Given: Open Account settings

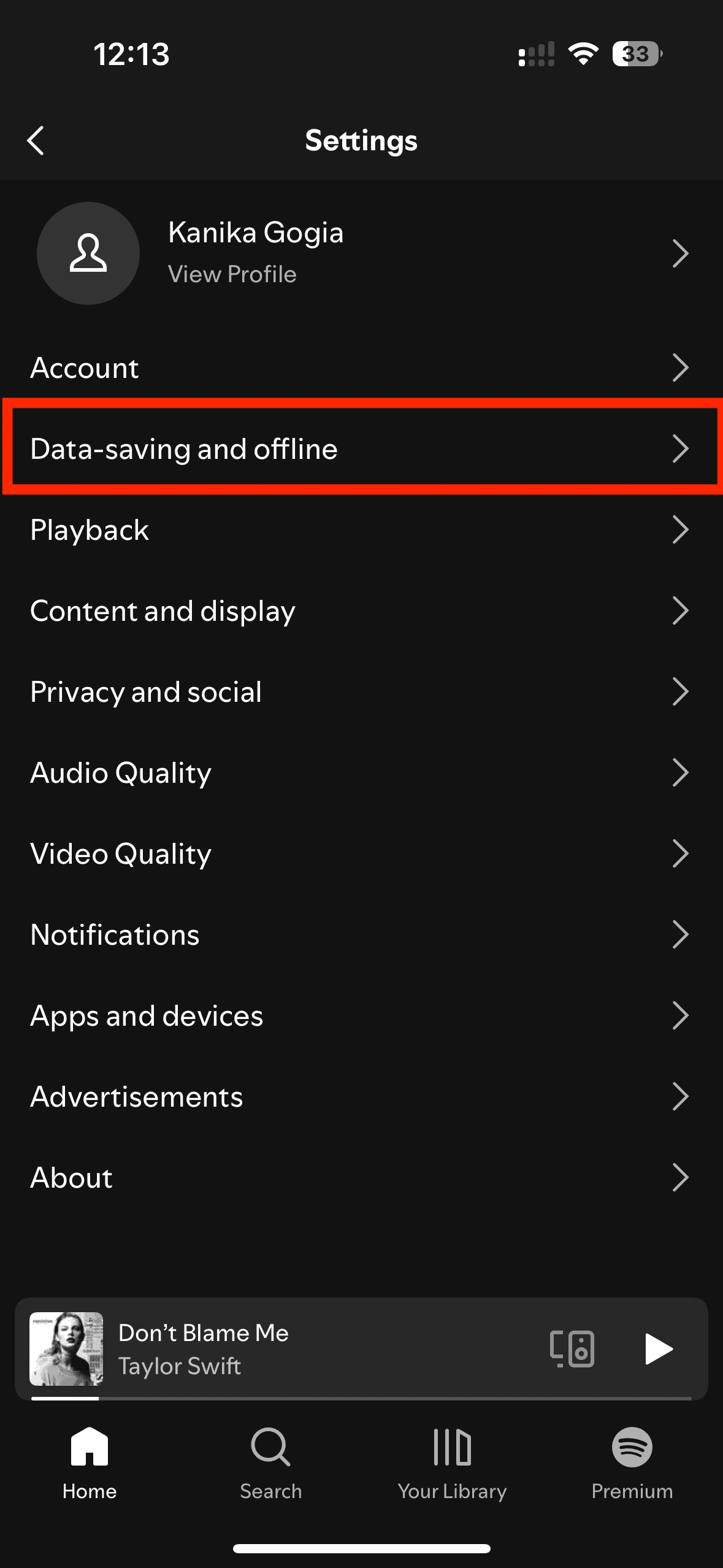Looking at the screenshot, I should coord(361,368).
